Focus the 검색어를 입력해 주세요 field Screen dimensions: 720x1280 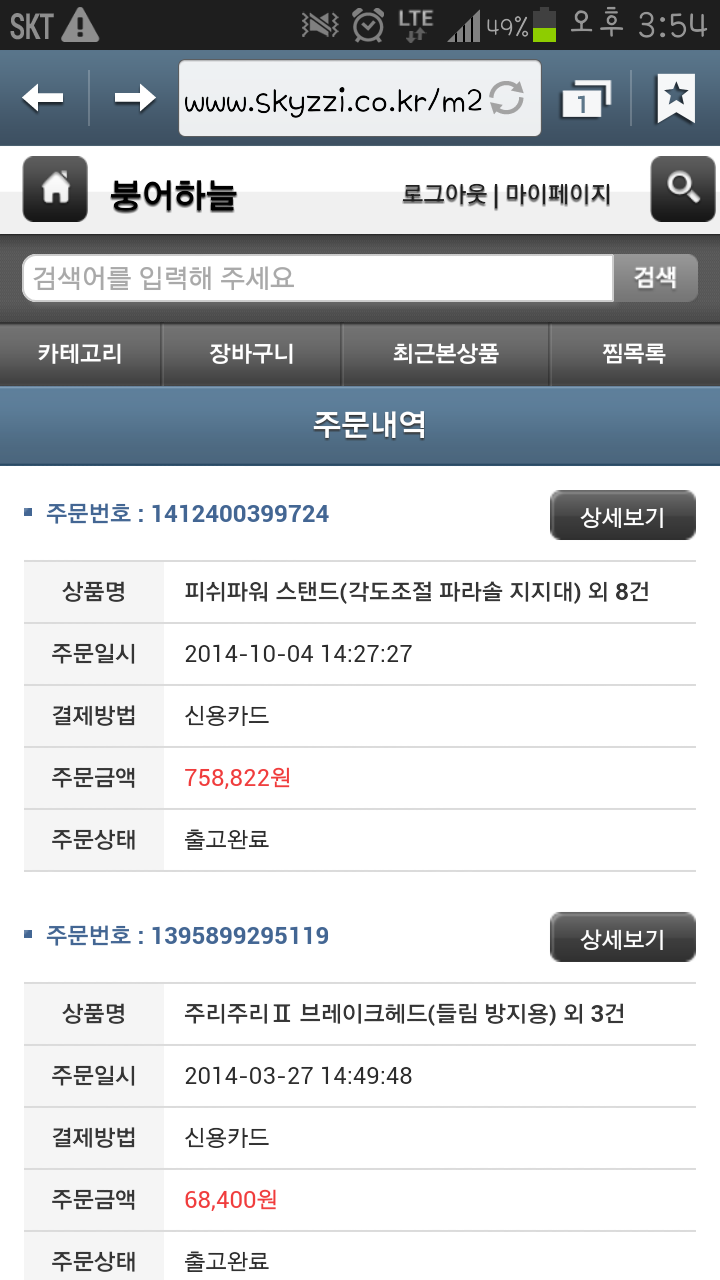tap(318, 278)
